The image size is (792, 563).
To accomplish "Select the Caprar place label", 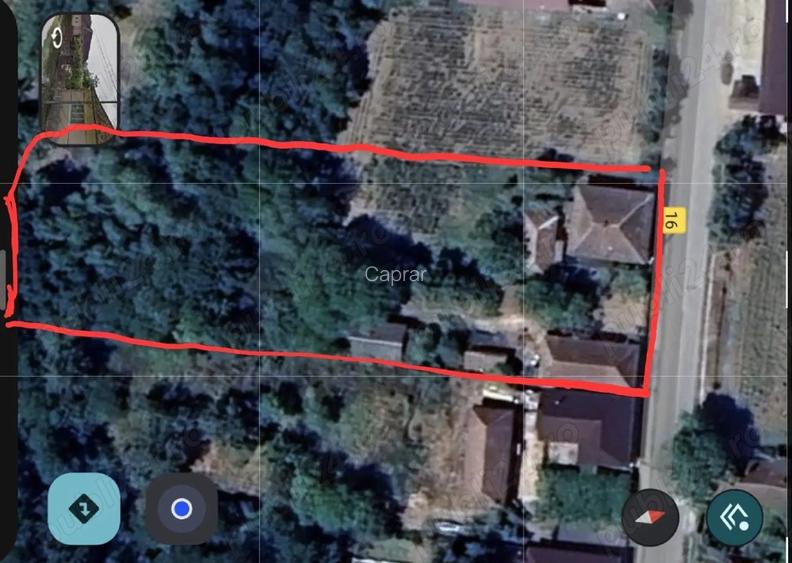I will [x=395, y=274].
